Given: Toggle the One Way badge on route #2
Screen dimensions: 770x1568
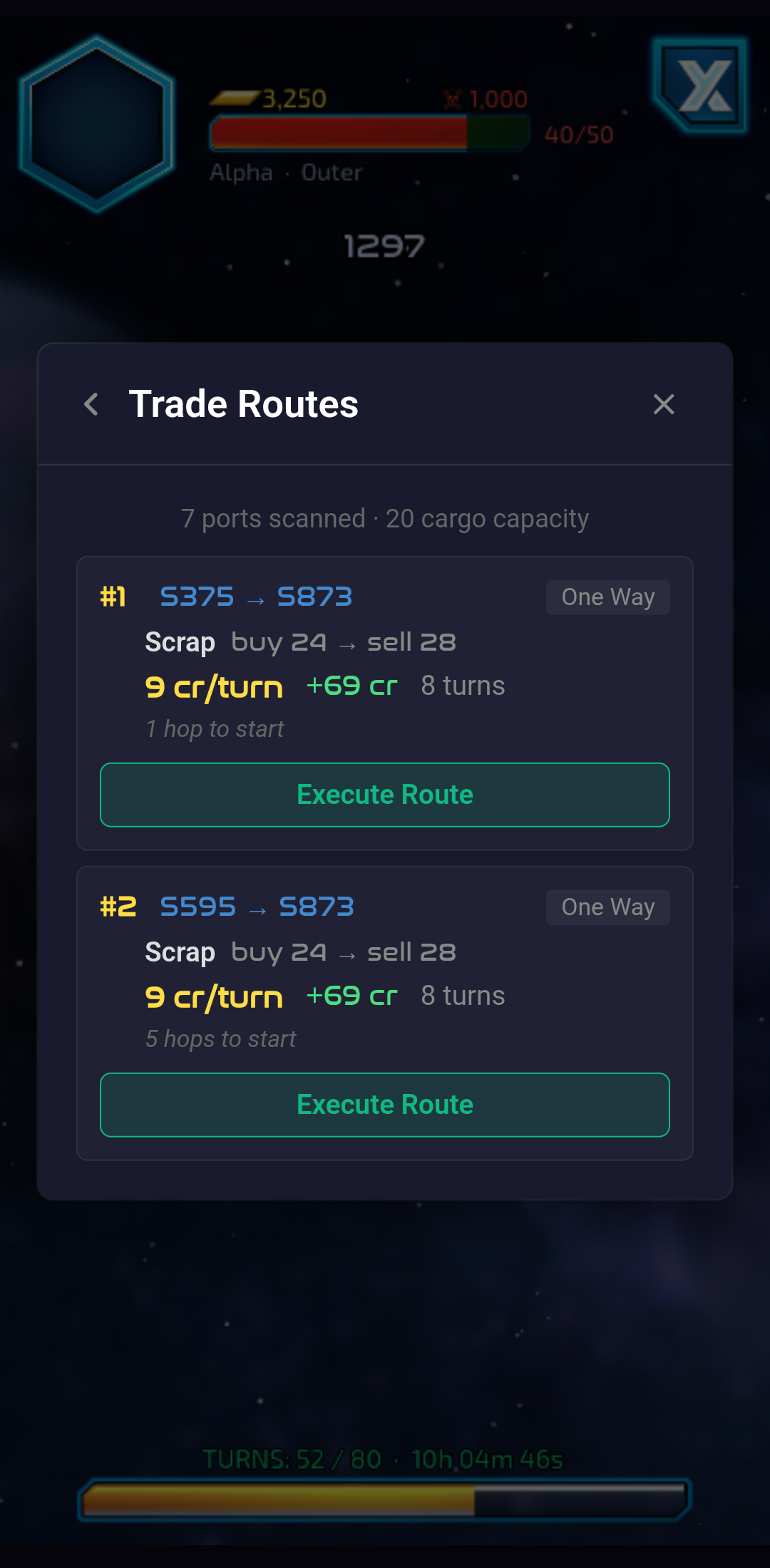Looking at the screenshot, I should [607, 907].
